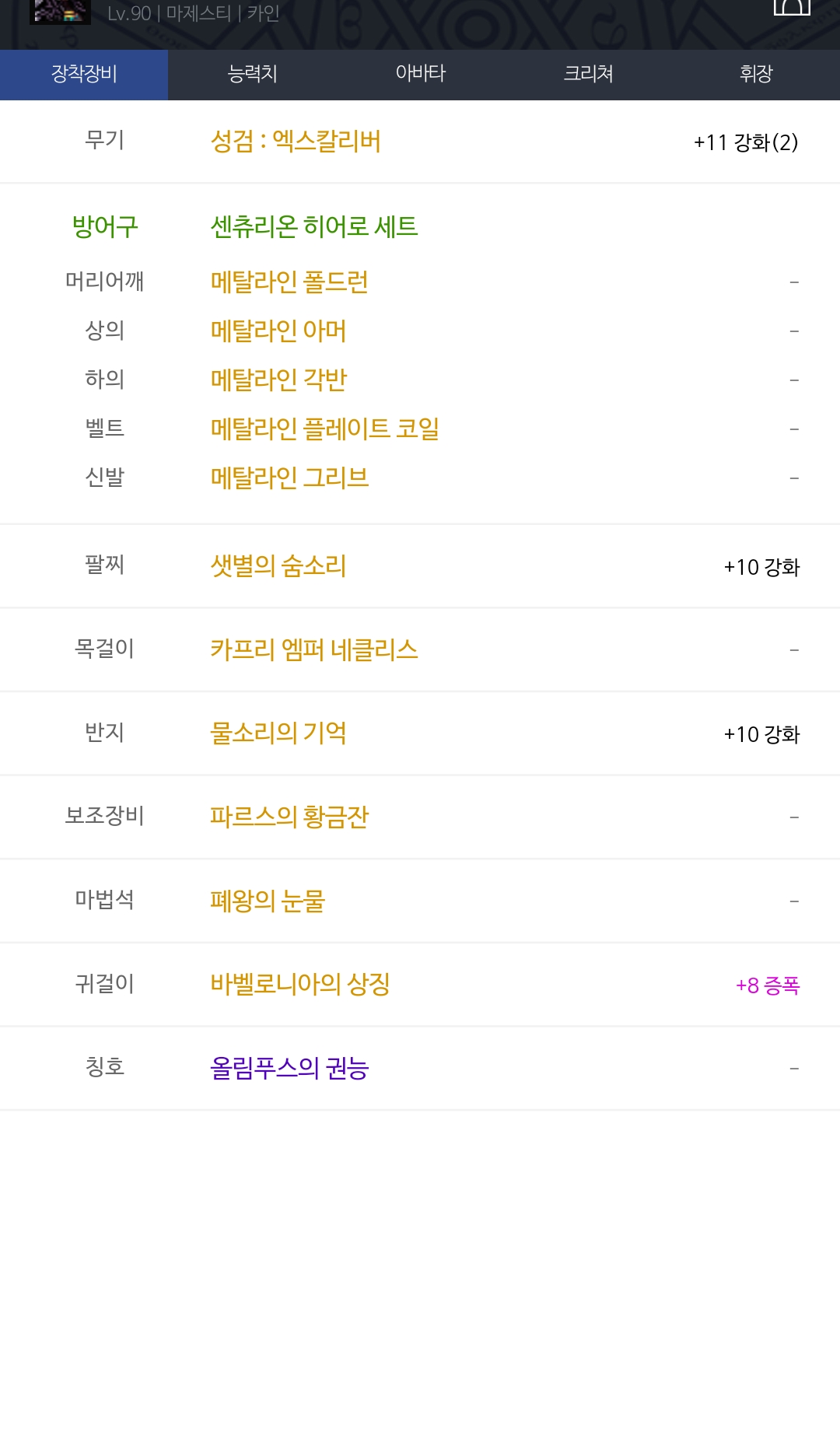Open 메탈라인 아머 top item
The image size is (840, 1435).
pyautogui.click(x=278, y=331)
